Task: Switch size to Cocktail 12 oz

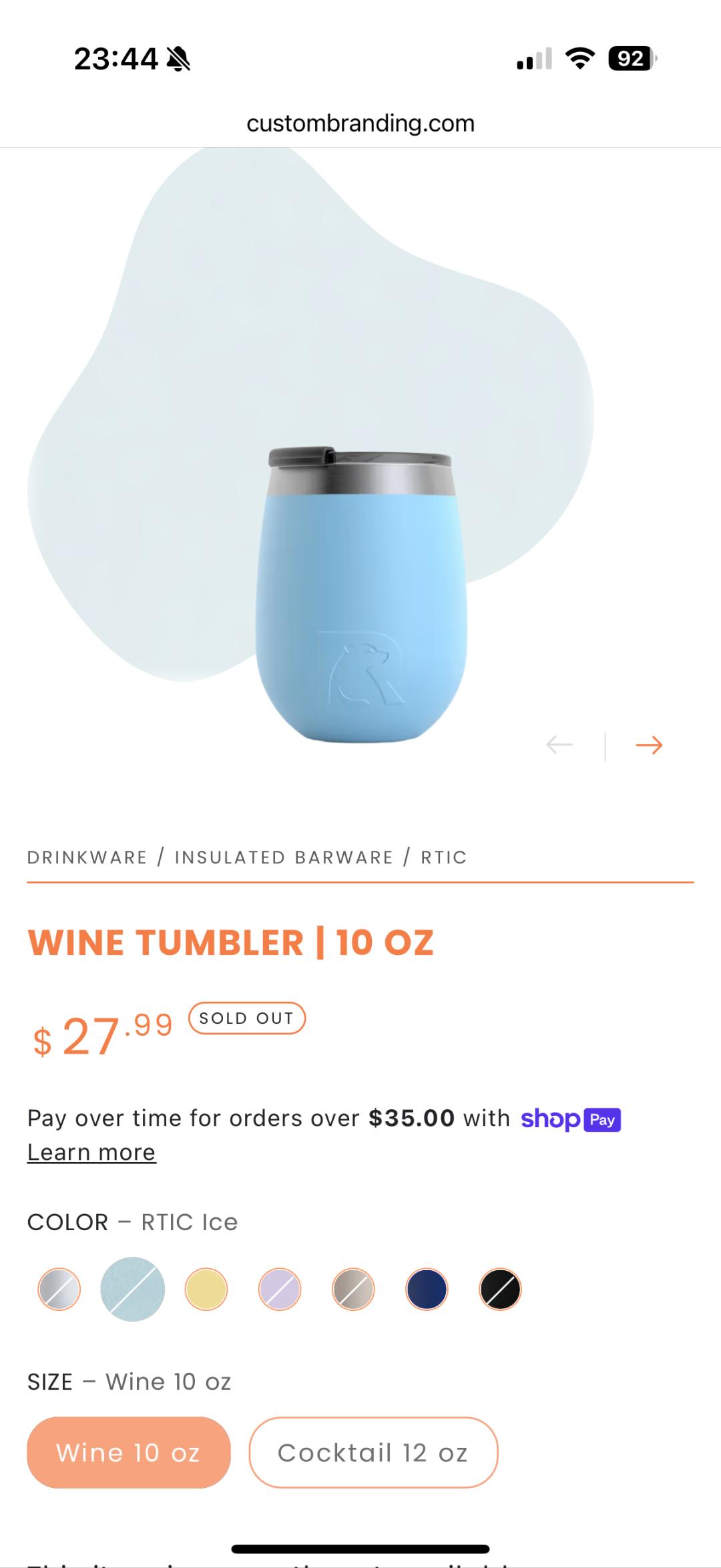Action: (373, 1452)
